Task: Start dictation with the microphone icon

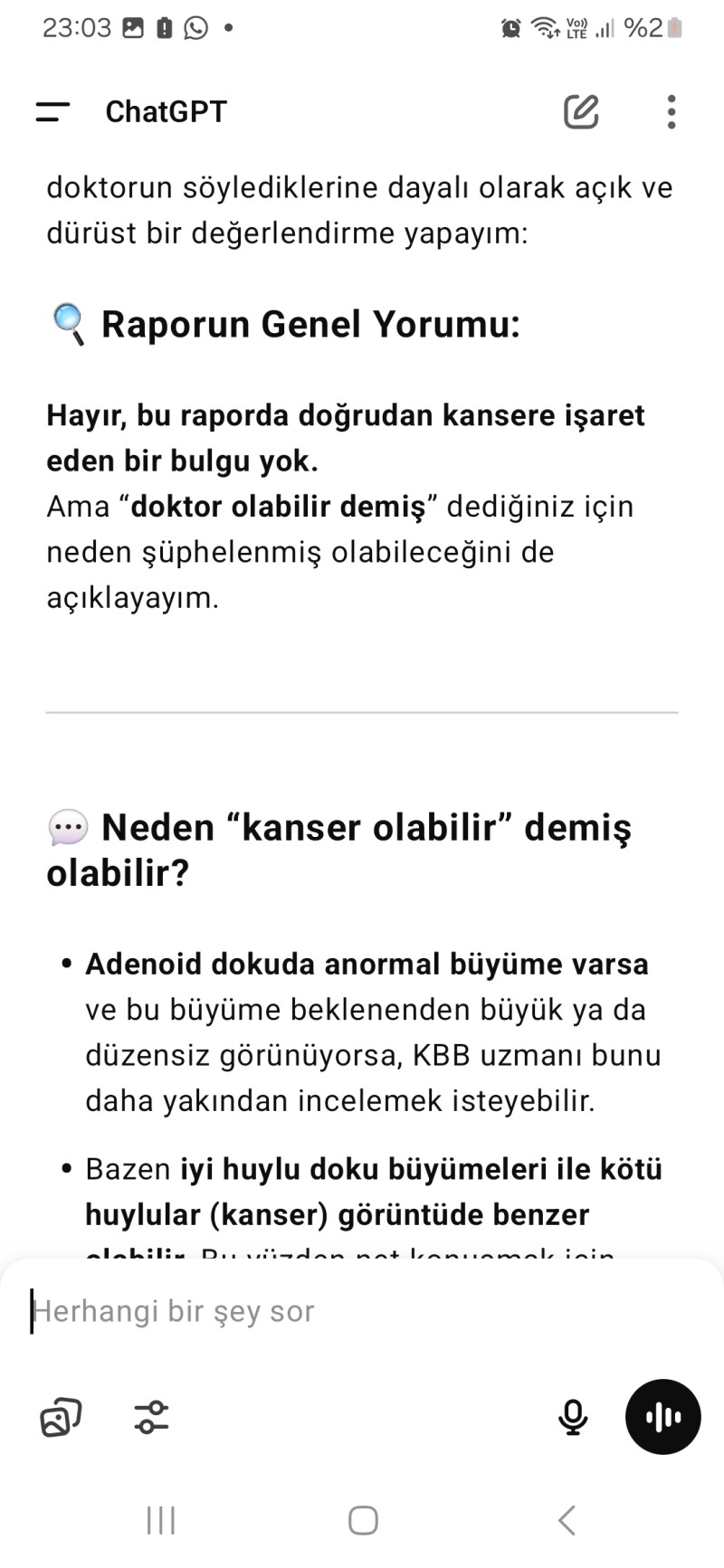Action: [x=573, y=1417]
